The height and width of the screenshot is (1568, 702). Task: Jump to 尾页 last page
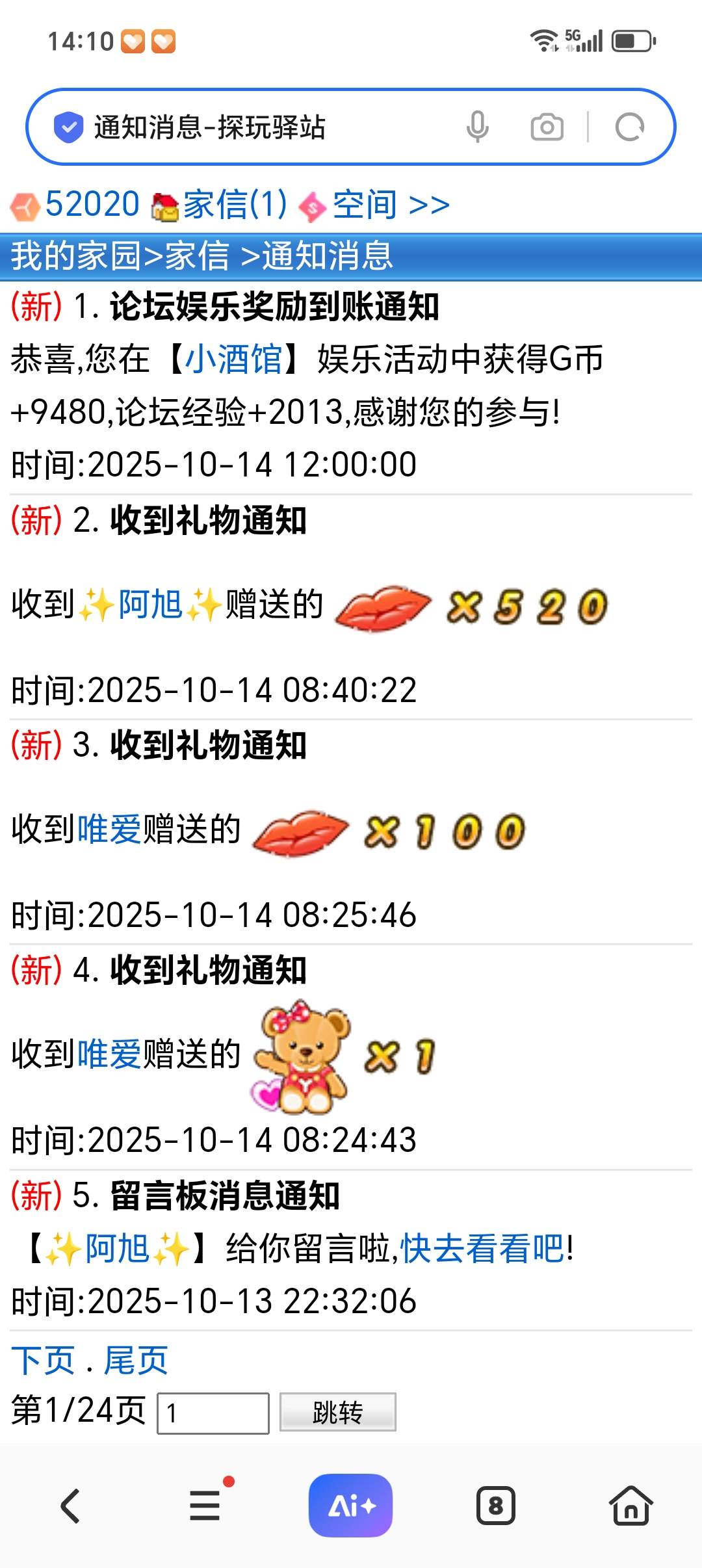pos(136,1361)
